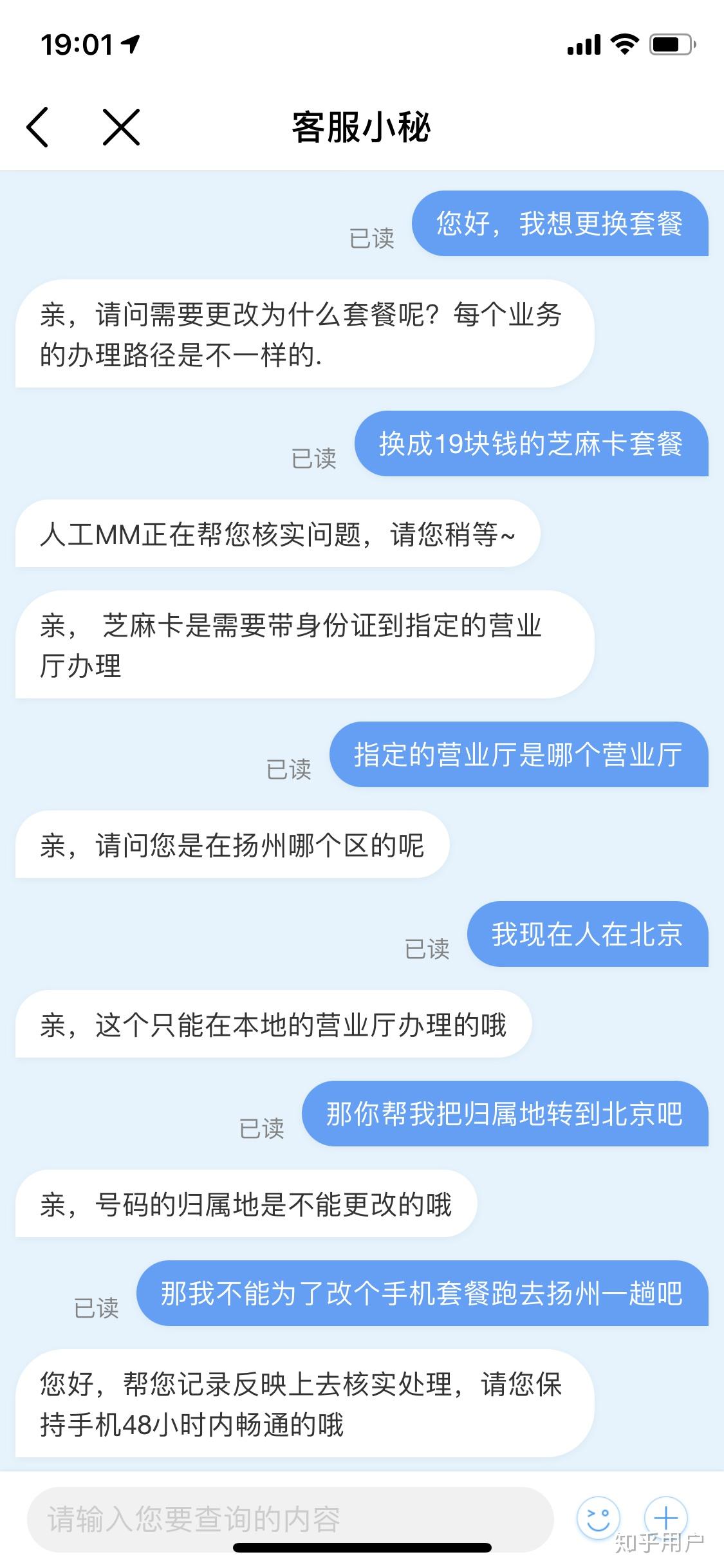Go back using the left arrow
724x1568 pixels.
click(x=37, y=127)
